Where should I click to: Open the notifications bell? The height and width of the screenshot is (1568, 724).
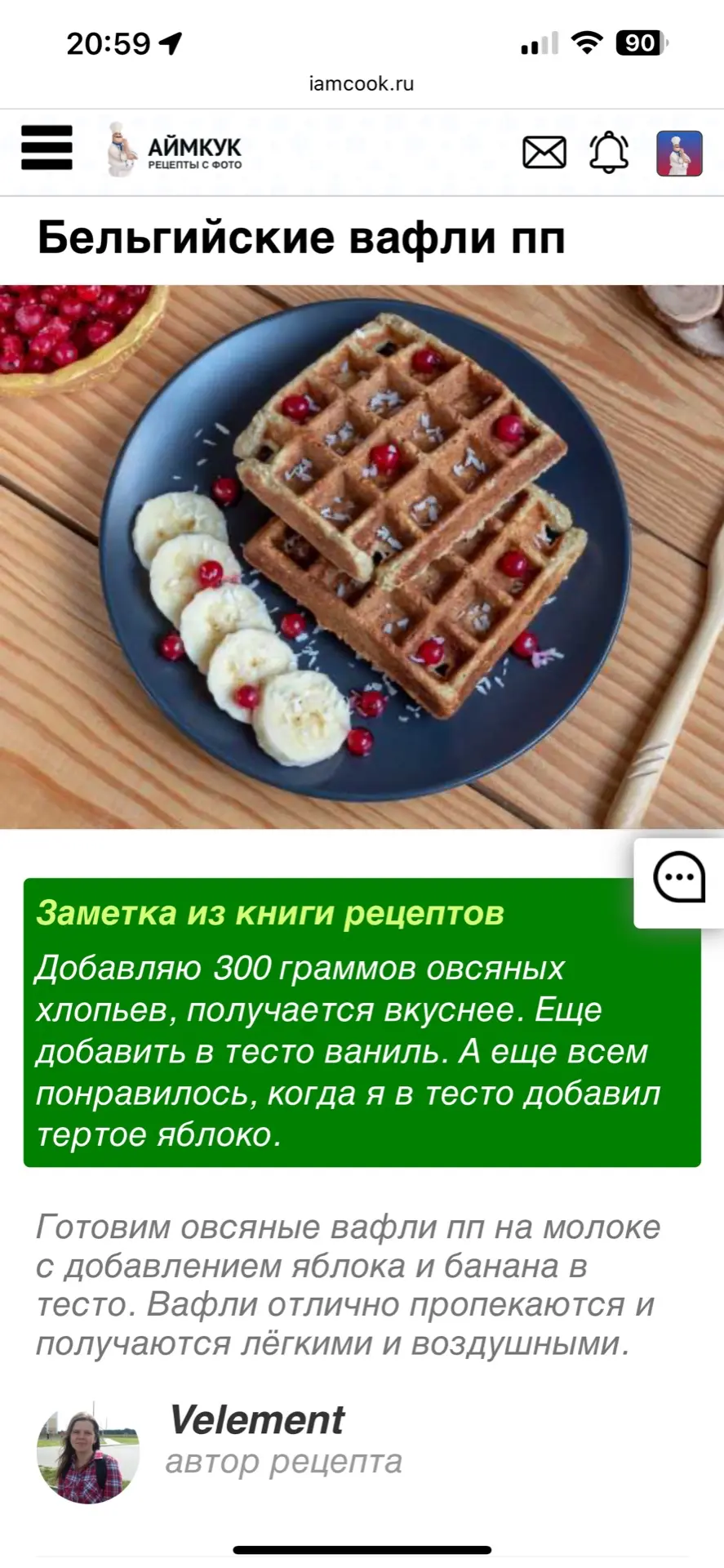click(609, 153)
